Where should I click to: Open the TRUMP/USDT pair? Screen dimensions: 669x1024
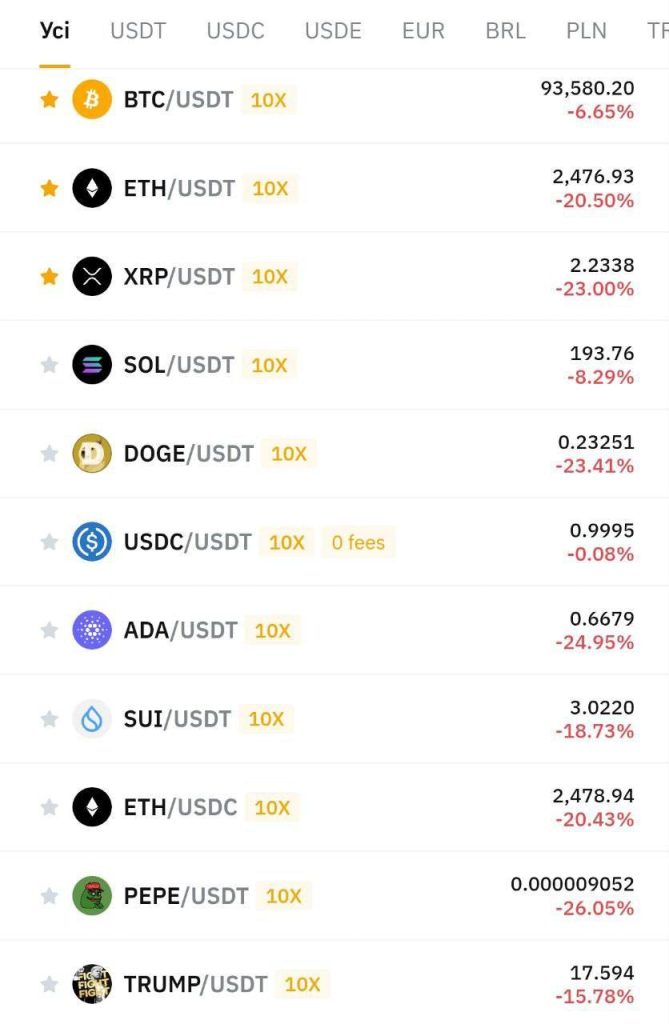(x=195, y=984)
